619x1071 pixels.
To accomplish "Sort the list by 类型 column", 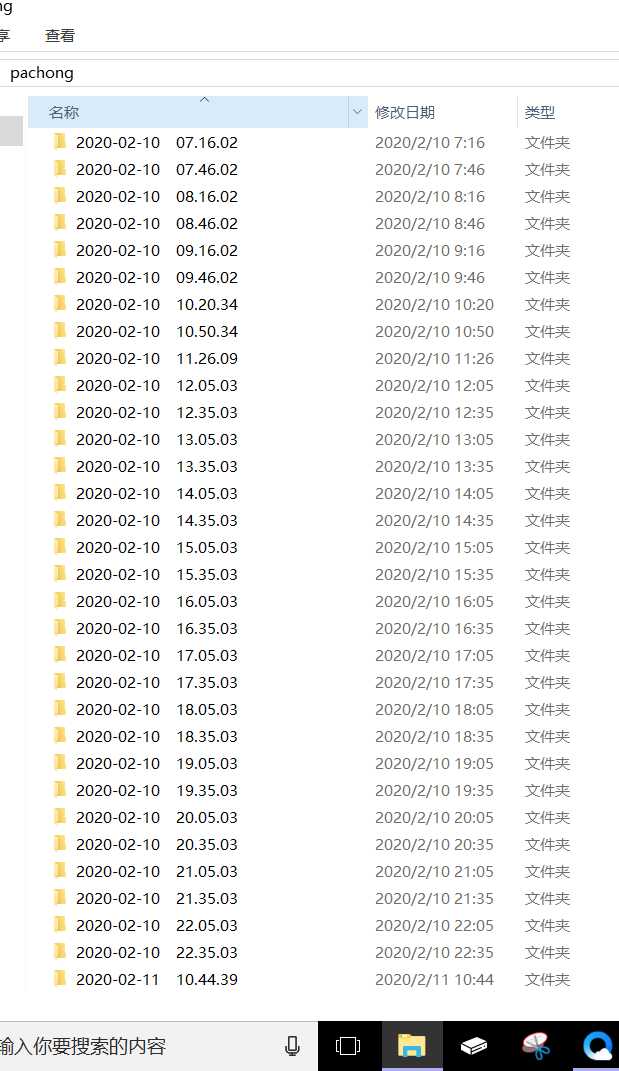I will click(x=540, y=113).
